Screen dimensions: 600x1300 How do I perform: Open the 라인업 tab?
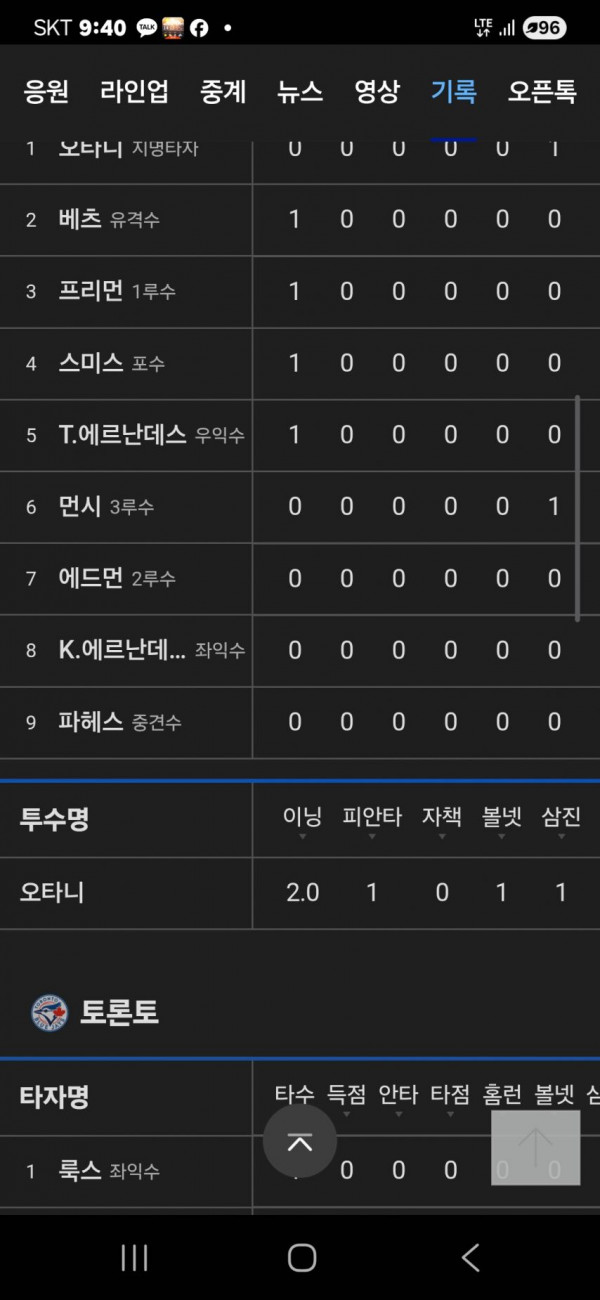point(134,92)
